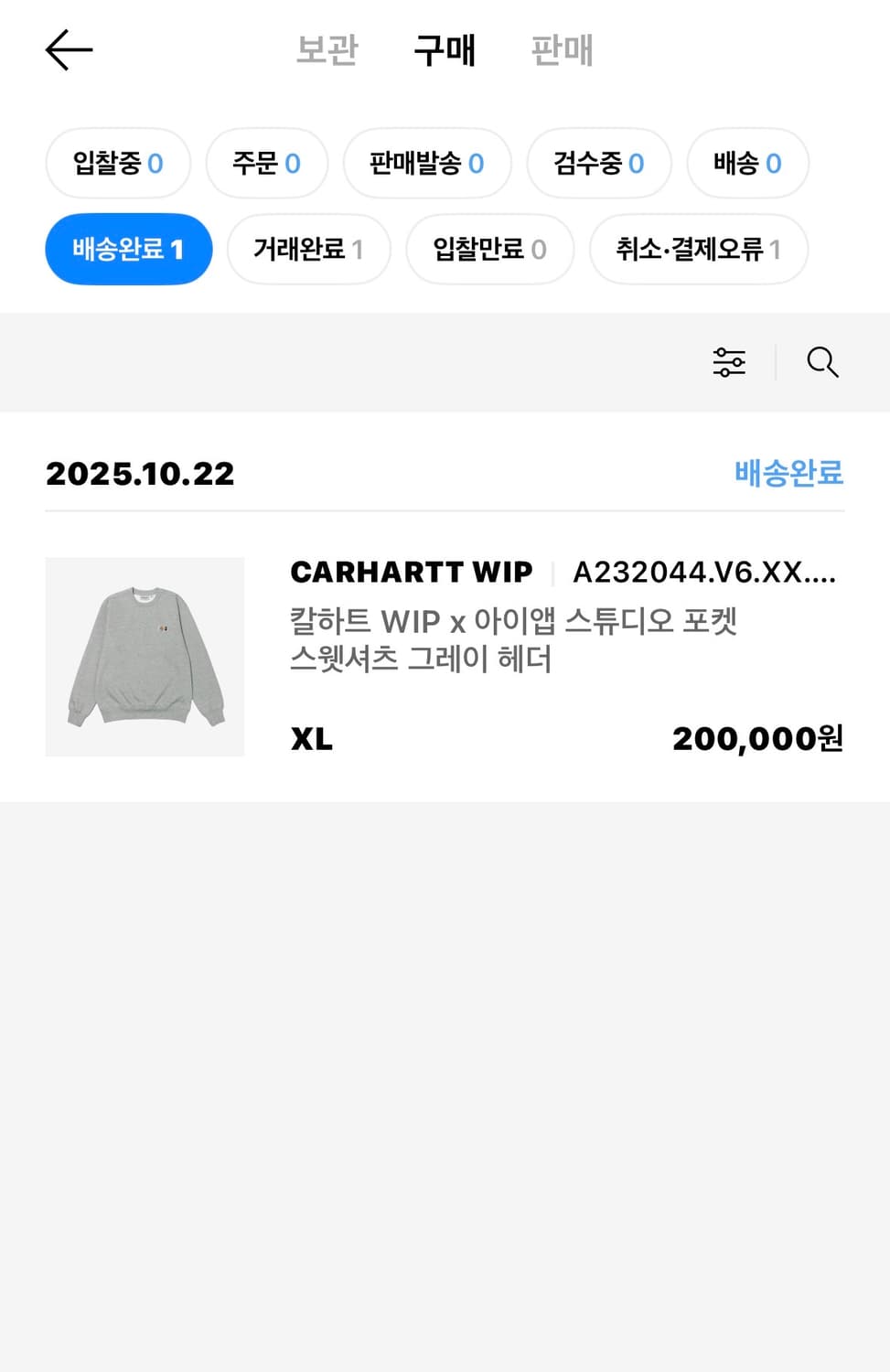Image resolution: width=890 pixels, height=1372 pixels.
Task: Click the search magnifier icon
Action: tap(822, 362)
